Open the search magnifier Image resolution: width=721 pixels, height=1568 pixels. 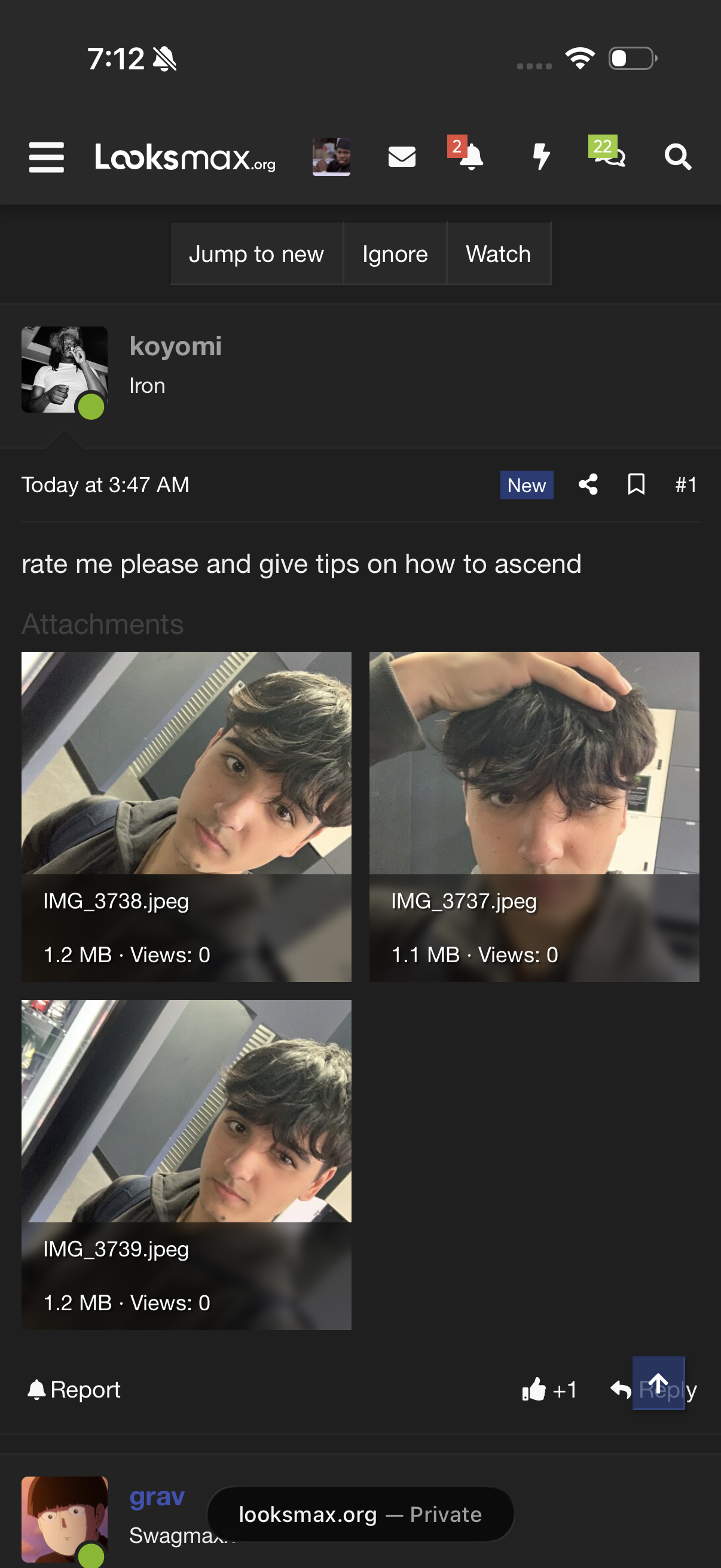click(677, 157)
